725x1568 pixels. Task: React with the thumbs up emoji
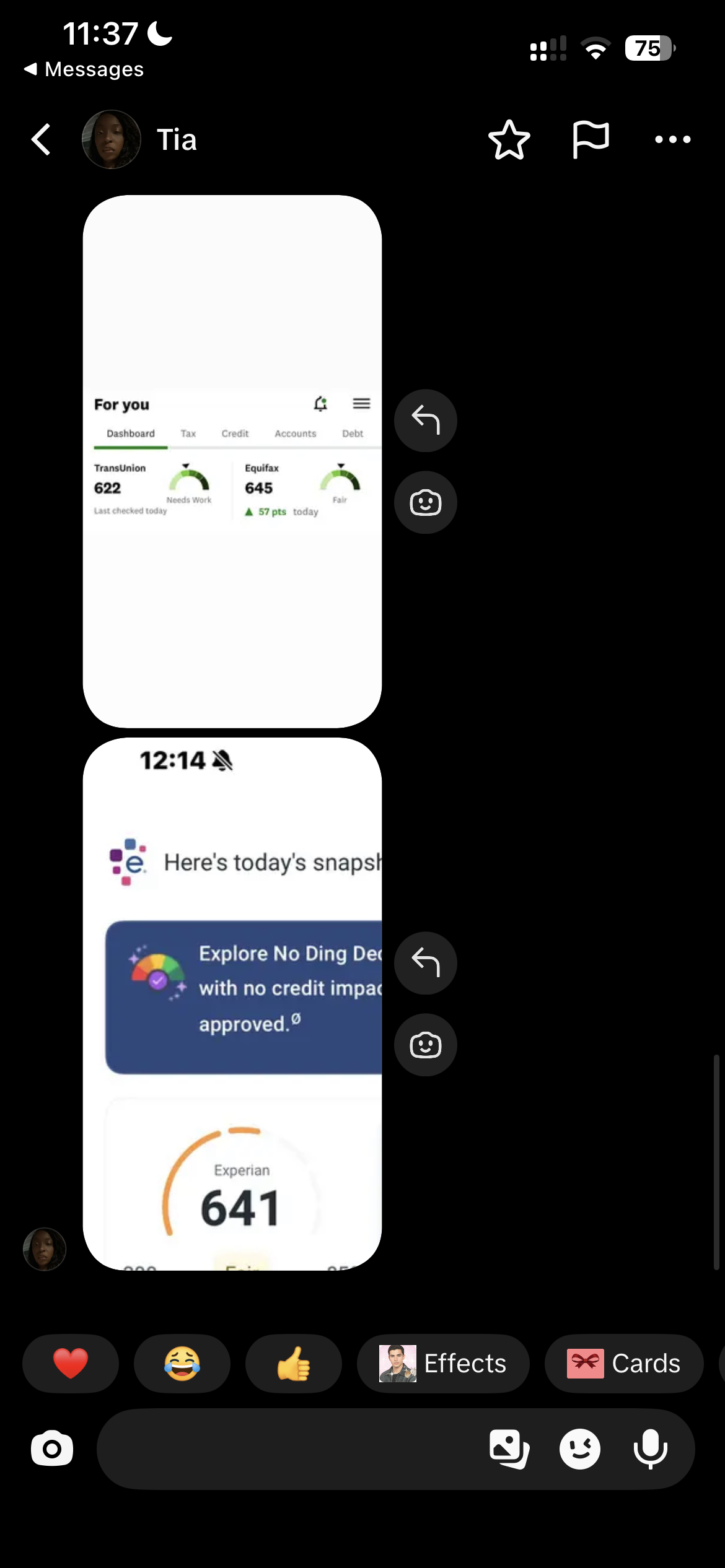click(294, 1363)
